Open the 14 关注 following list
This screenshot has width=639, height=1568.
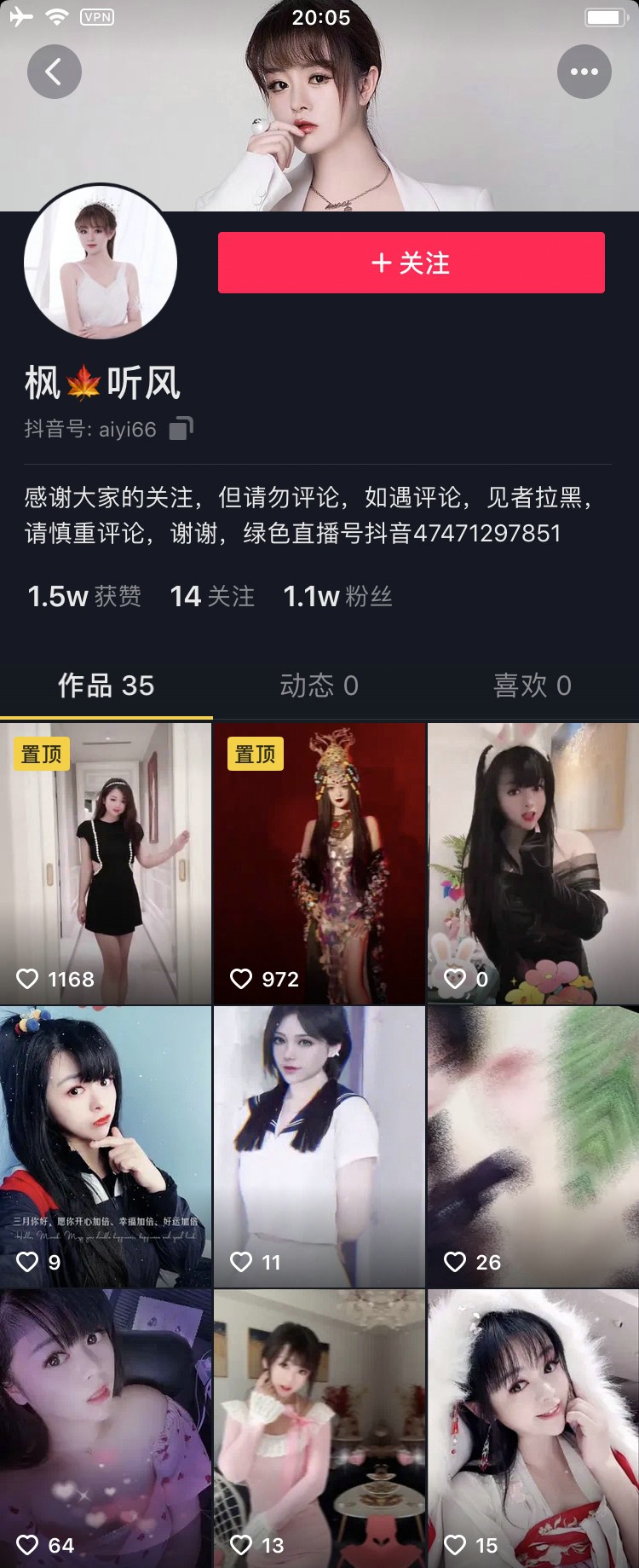212,596
